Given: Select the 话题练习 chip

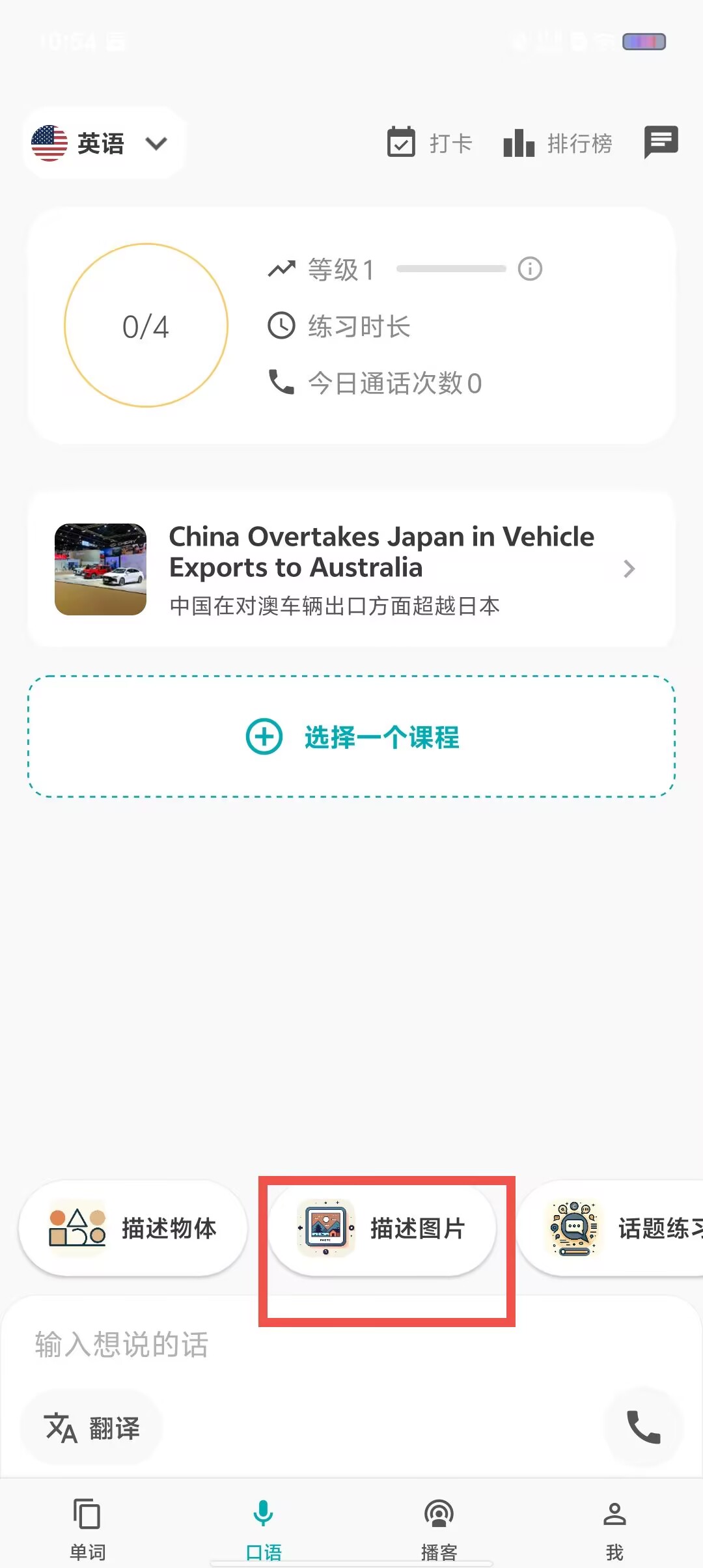Looking at the screenshot, I should [612, 1228].
